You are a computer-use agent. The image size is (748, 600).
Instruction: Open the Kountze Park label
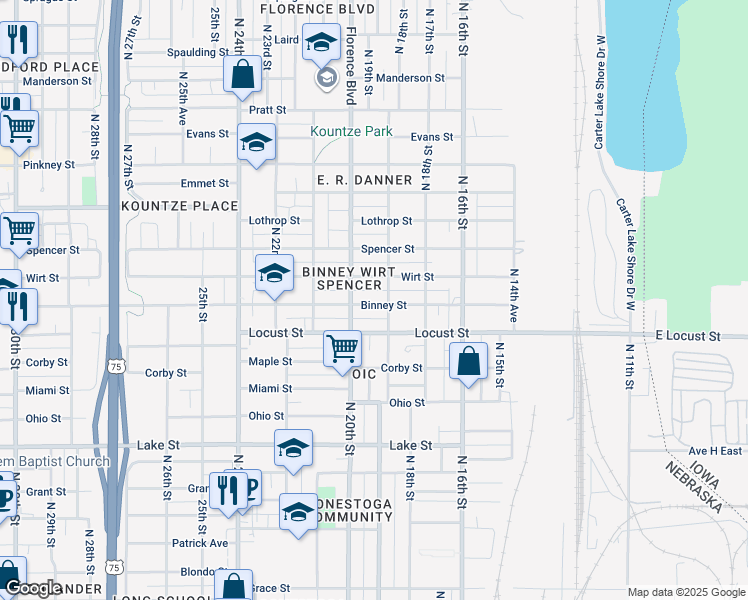(x=352, y=131)
